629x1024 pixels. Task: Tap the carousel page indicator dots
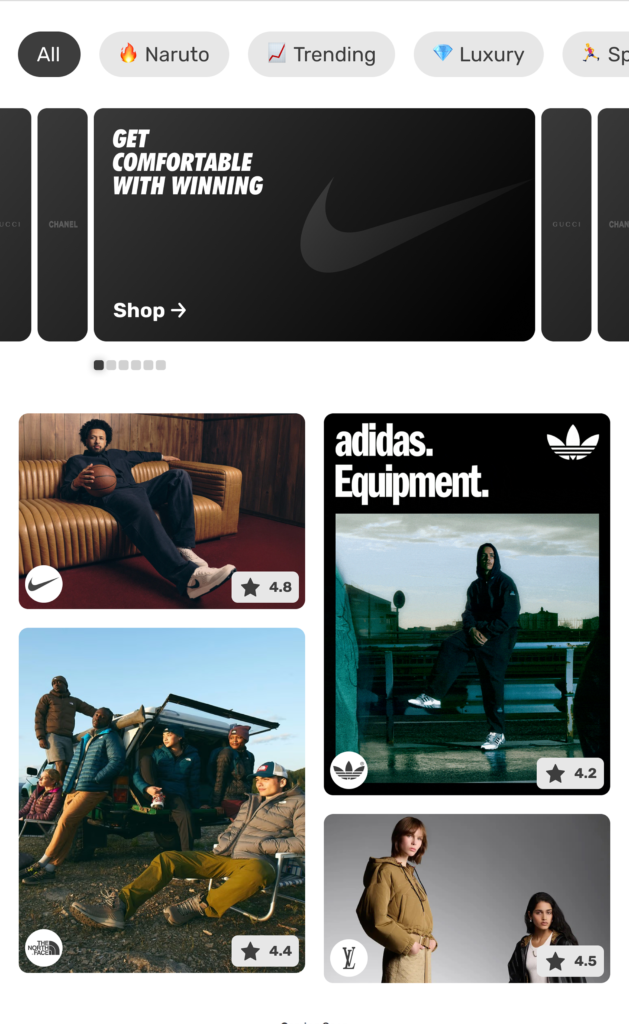130,365
